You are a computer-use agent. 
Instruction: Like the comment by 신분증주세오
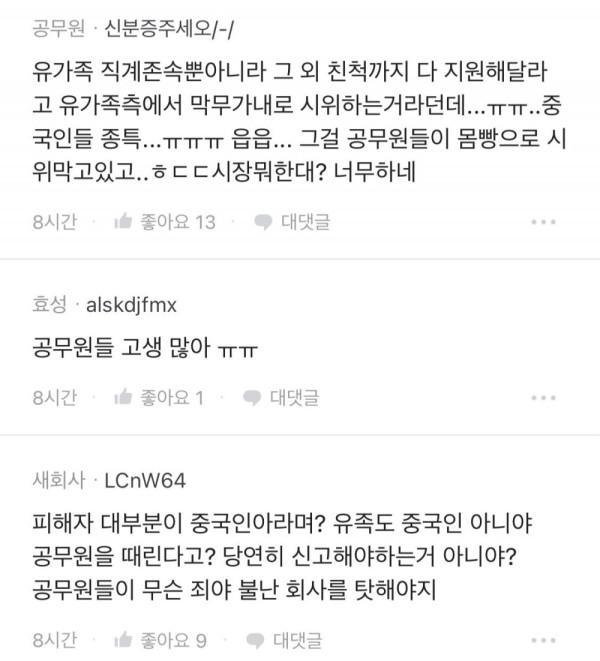[x=165, y=222]
